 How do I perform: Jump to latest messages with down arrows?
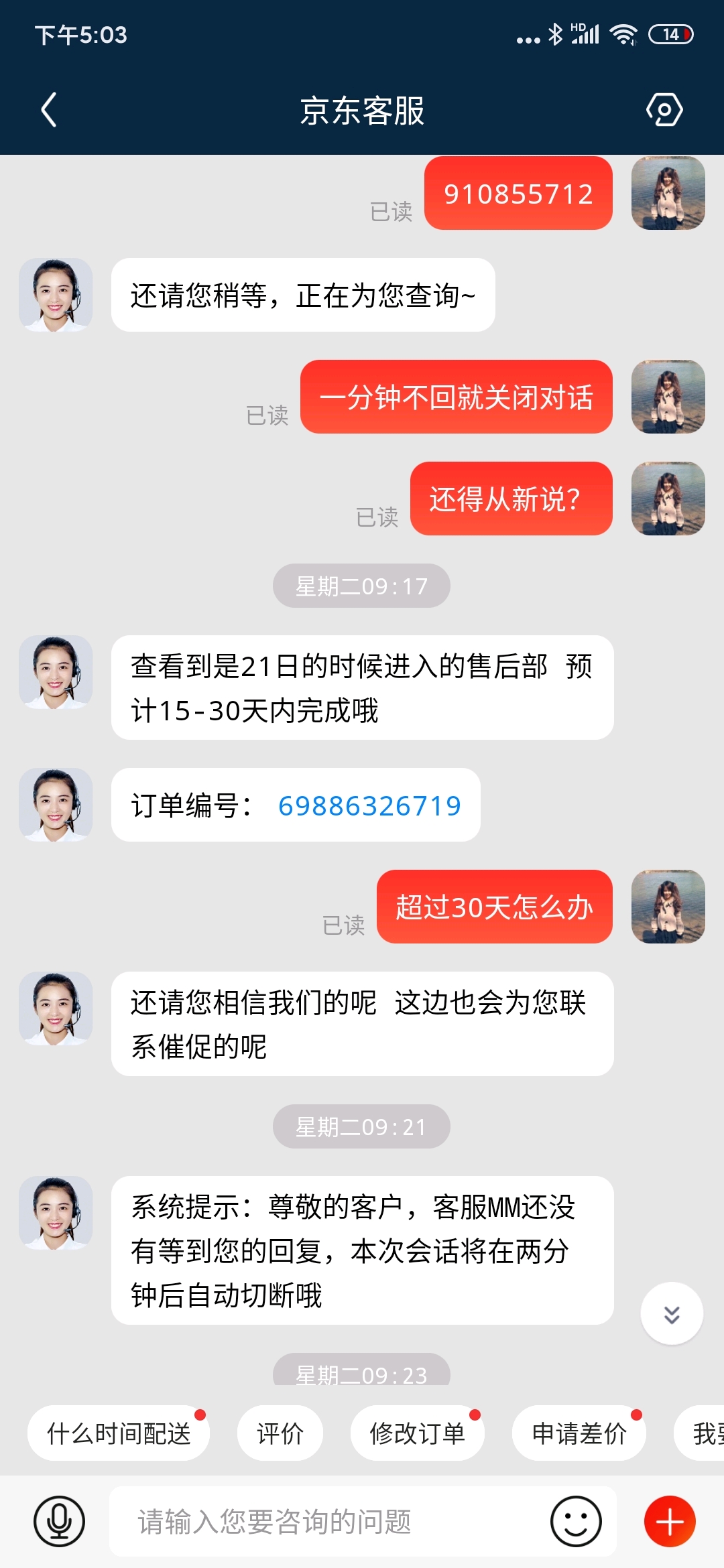pyautogui.click(x=672, y=1313)
